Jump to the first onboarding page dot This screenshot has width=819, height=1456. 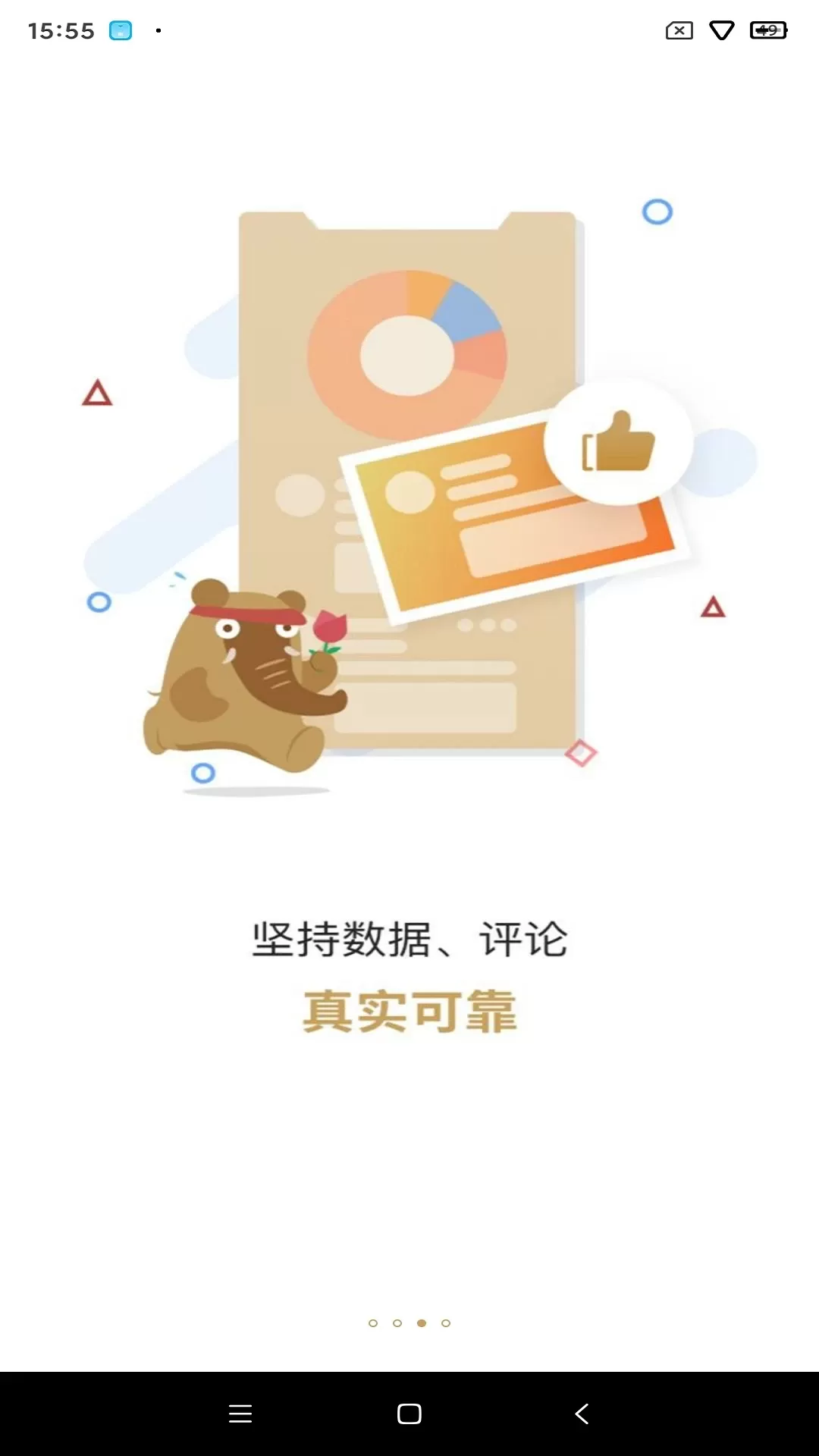coord(372,1323)
